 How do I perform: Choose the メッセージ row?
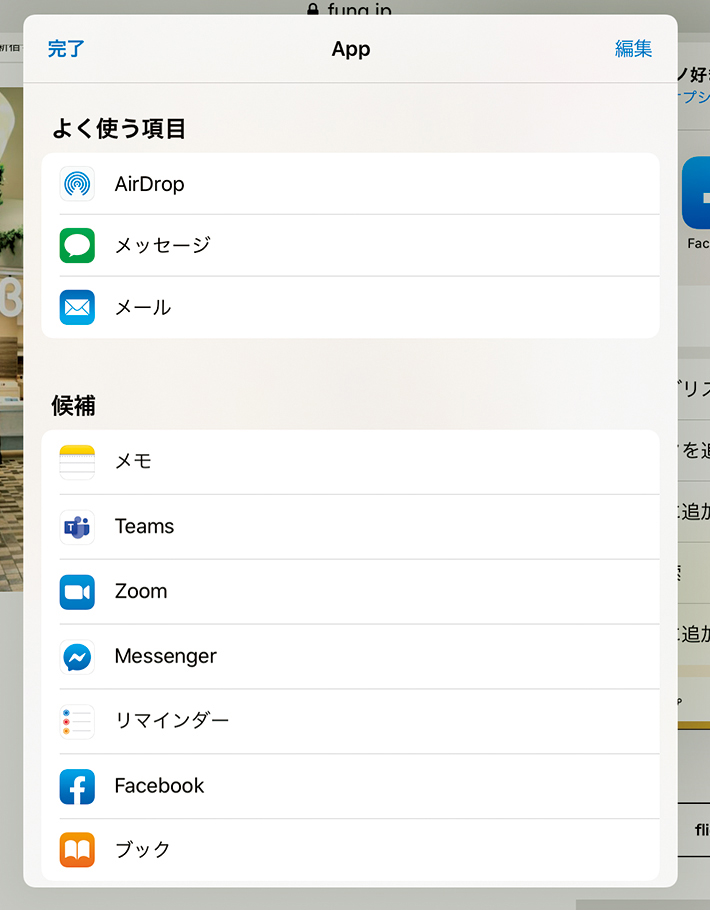(350, 245)
